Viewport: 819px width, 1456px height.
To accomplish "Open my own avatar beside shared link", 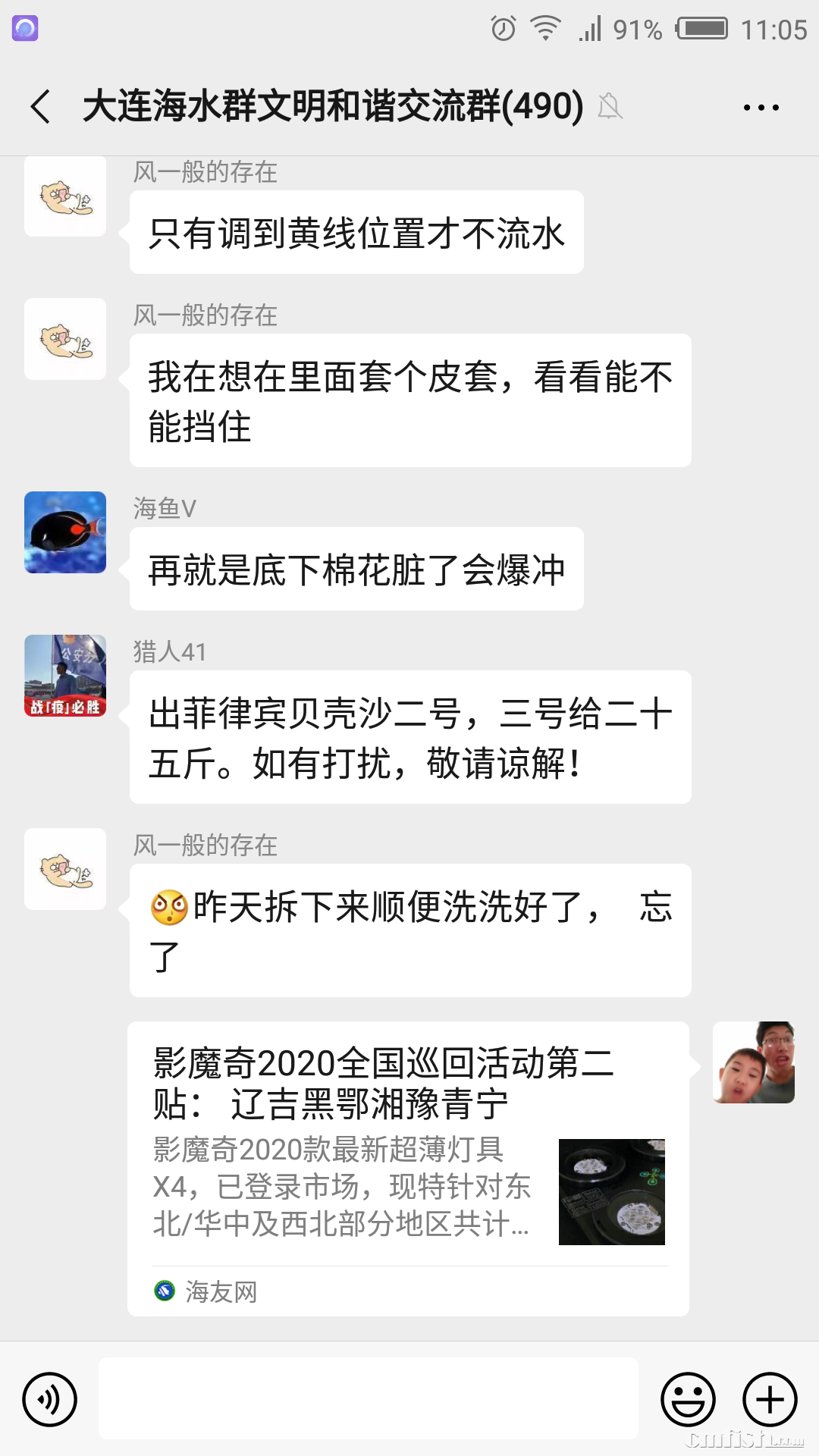I will tap(753, 1062).
